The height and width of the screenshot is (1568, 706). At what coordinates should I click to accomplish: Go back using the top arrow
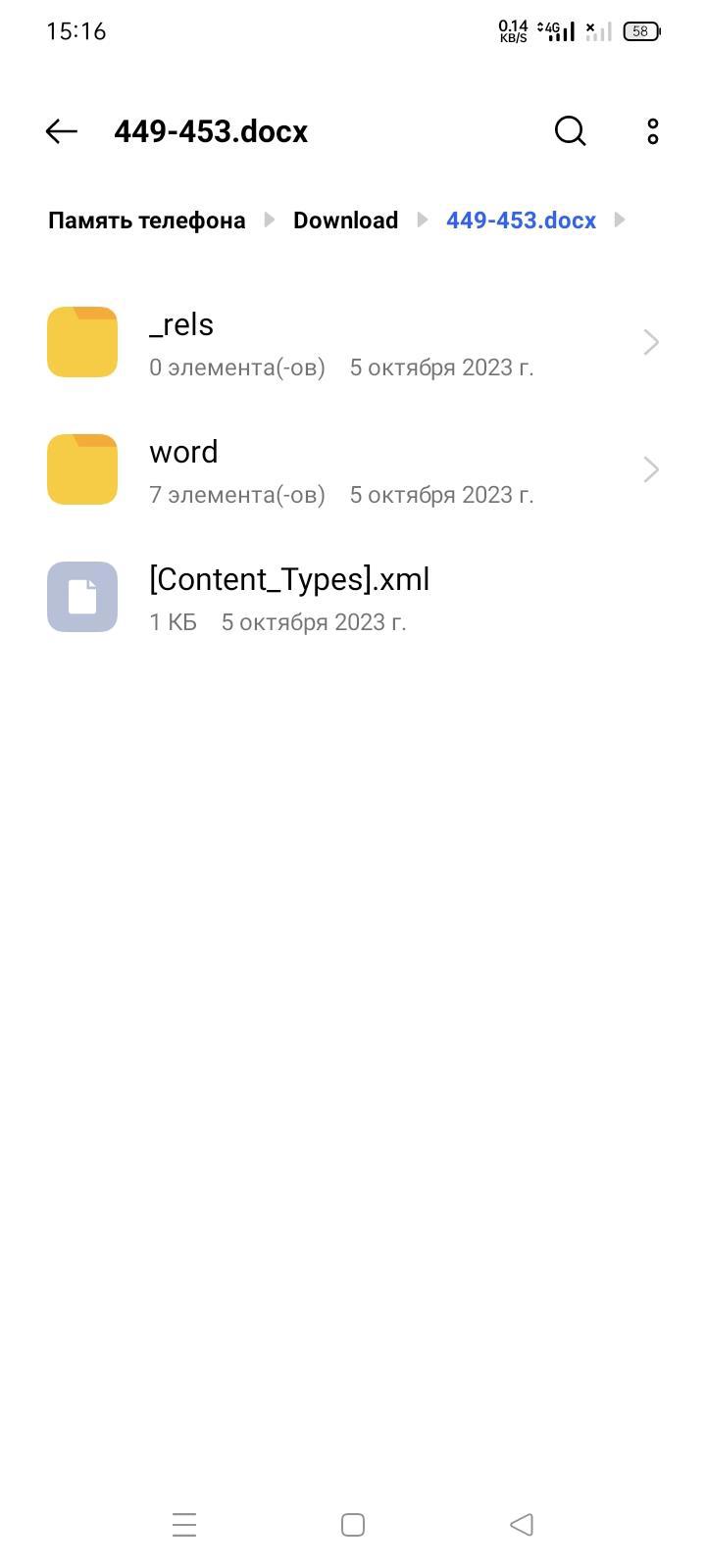click(61, 131)
